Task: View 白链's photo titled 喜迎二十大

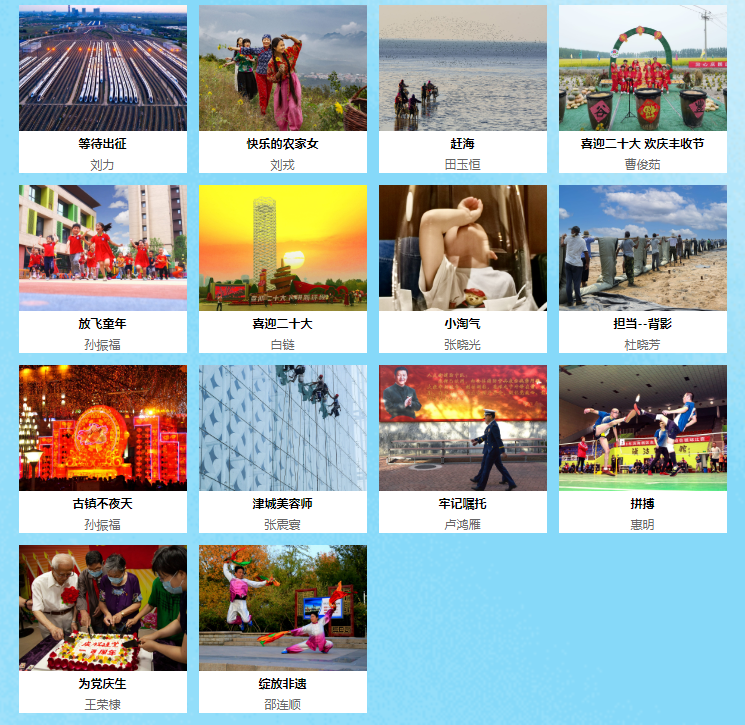Action: 283,248
